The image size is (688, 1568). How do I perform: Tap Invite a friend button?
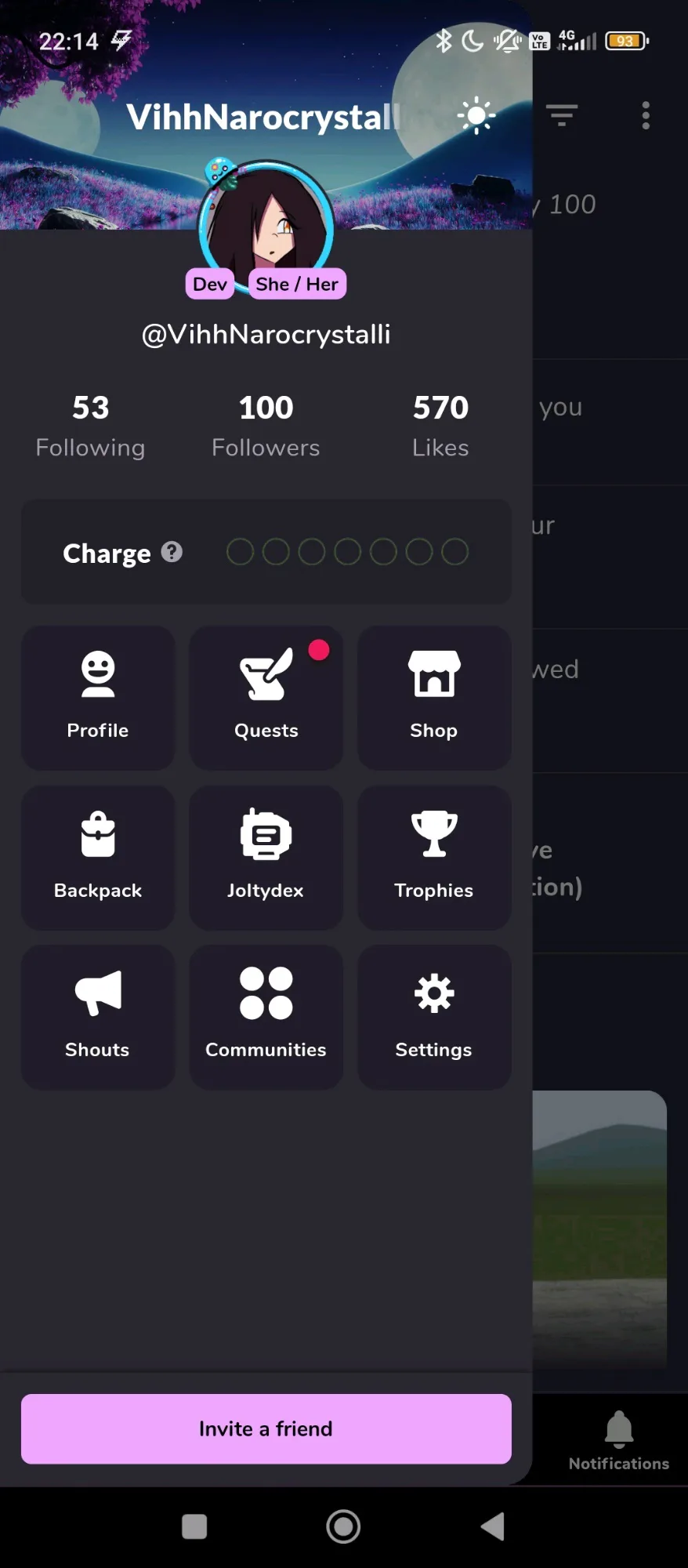(x=266, y=1428)
